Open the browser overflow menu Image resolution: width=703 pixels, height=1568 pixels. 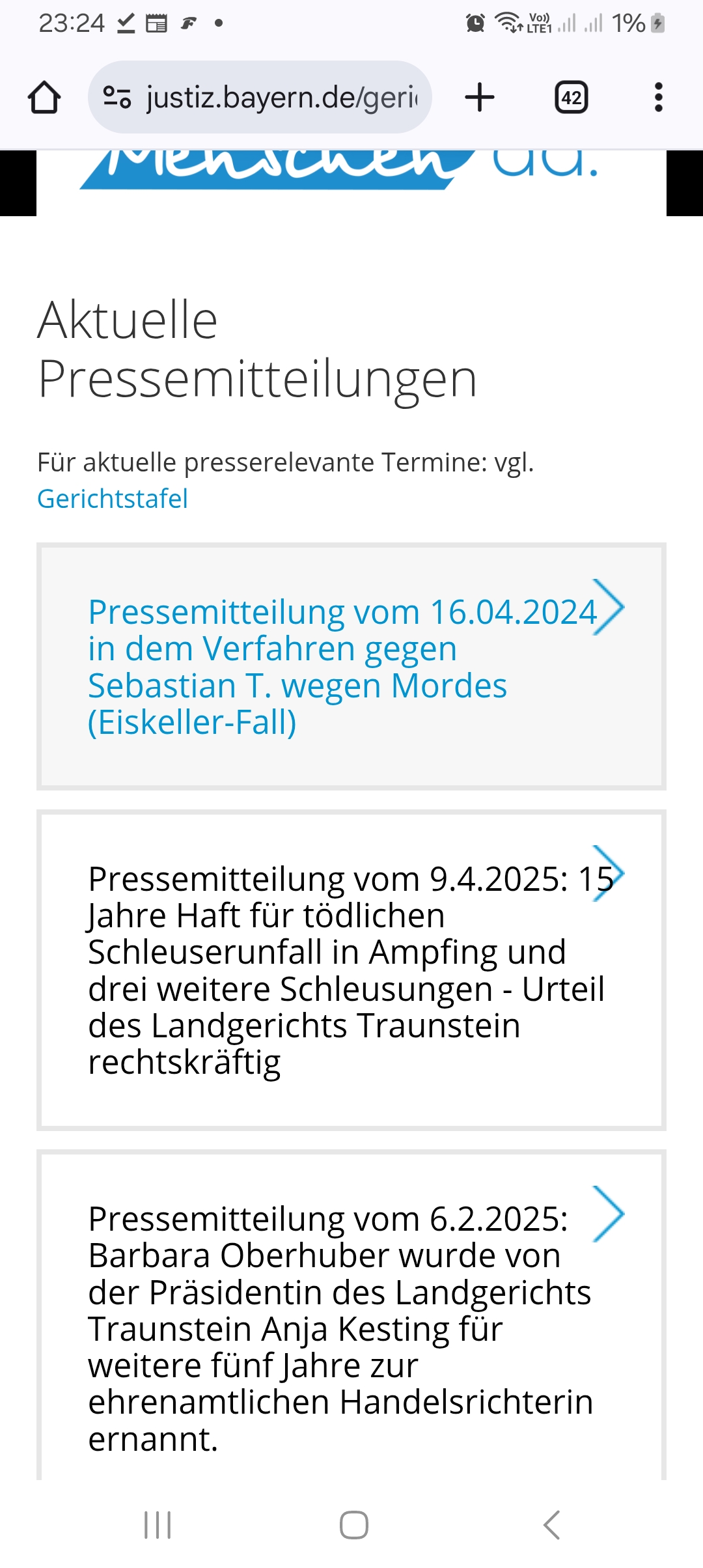(659, 98)
